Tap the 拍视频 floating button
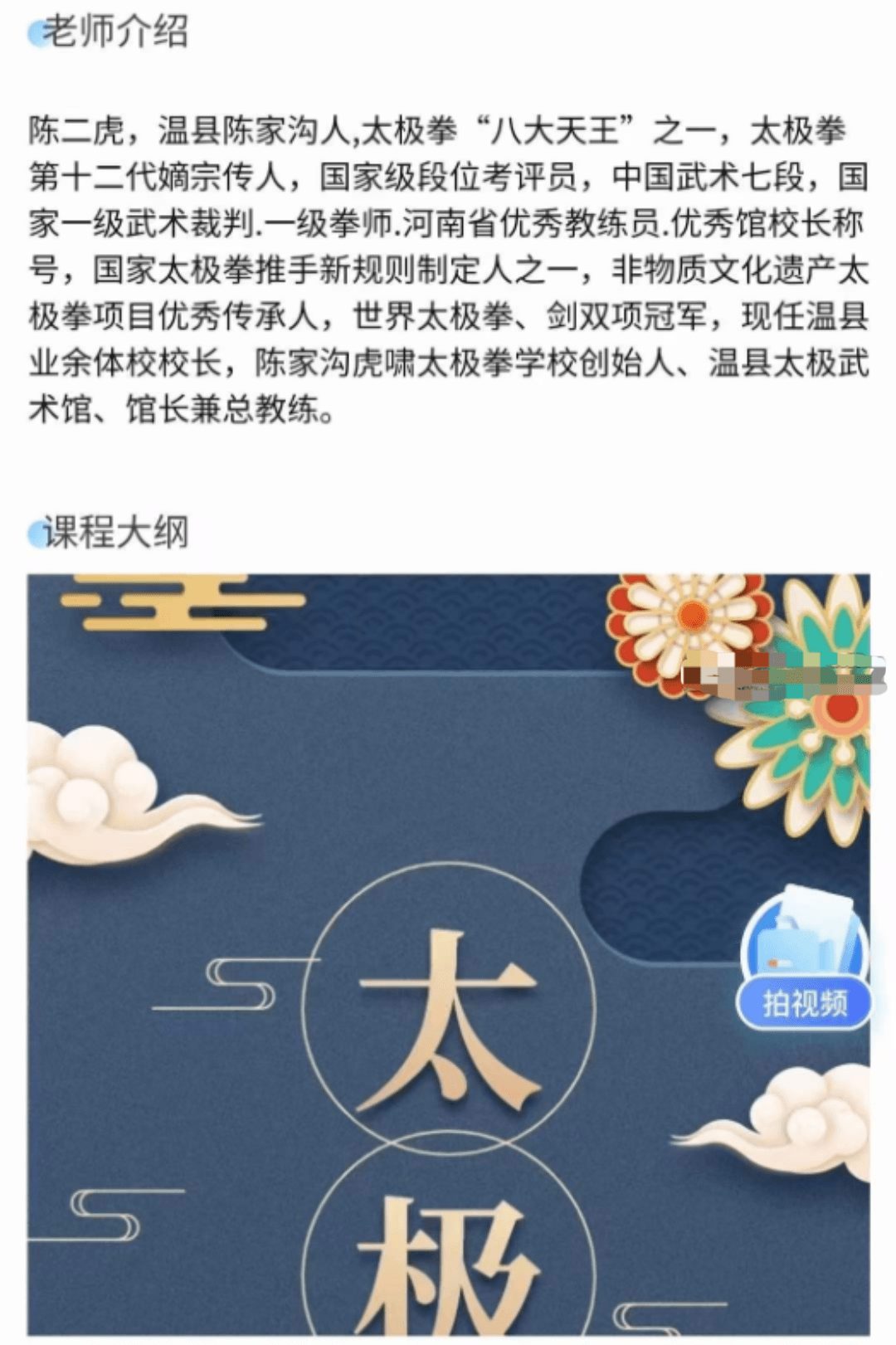This screenshot has width=896, height=1345. coord(803,964)
